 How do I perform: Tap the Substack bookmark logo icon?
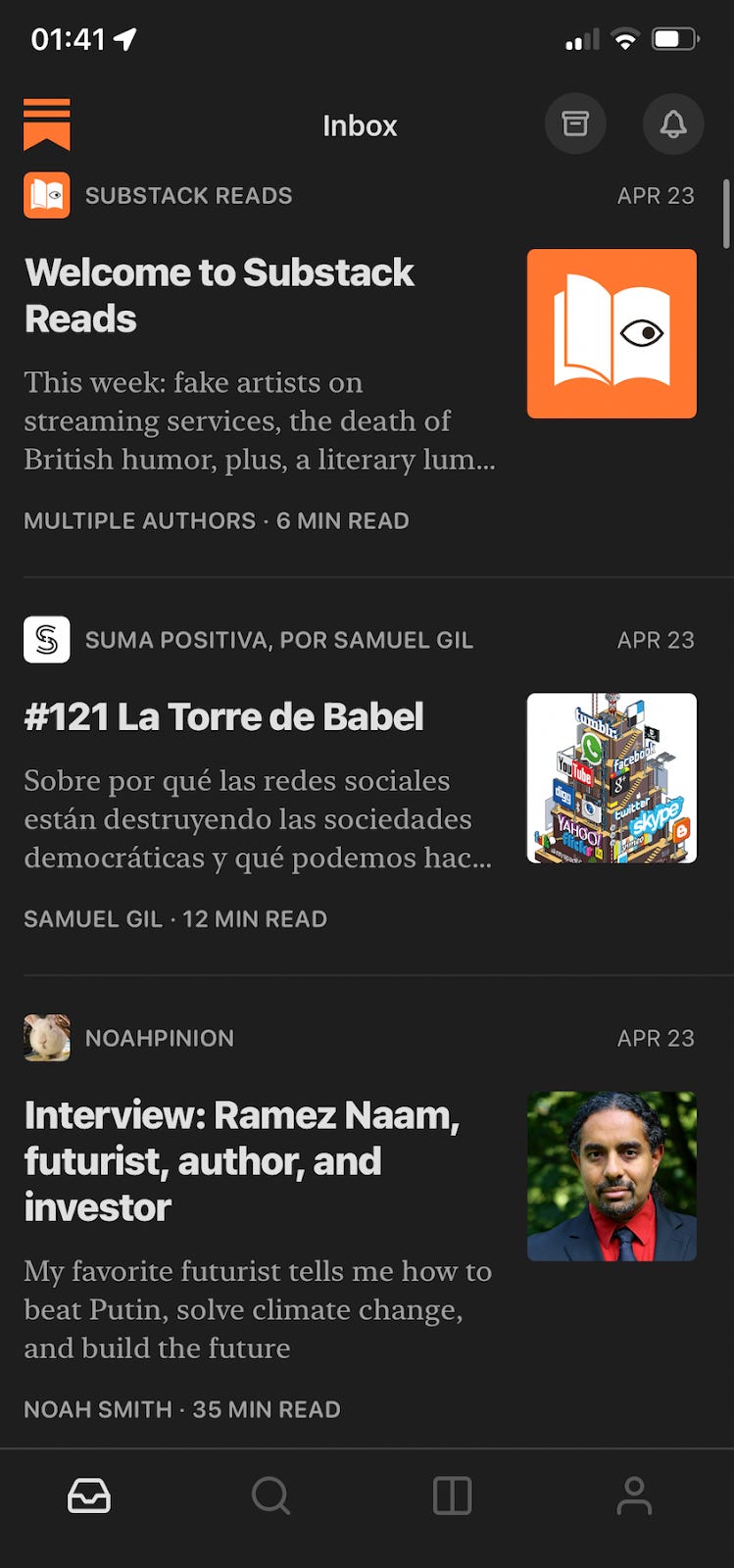(47, 124)
